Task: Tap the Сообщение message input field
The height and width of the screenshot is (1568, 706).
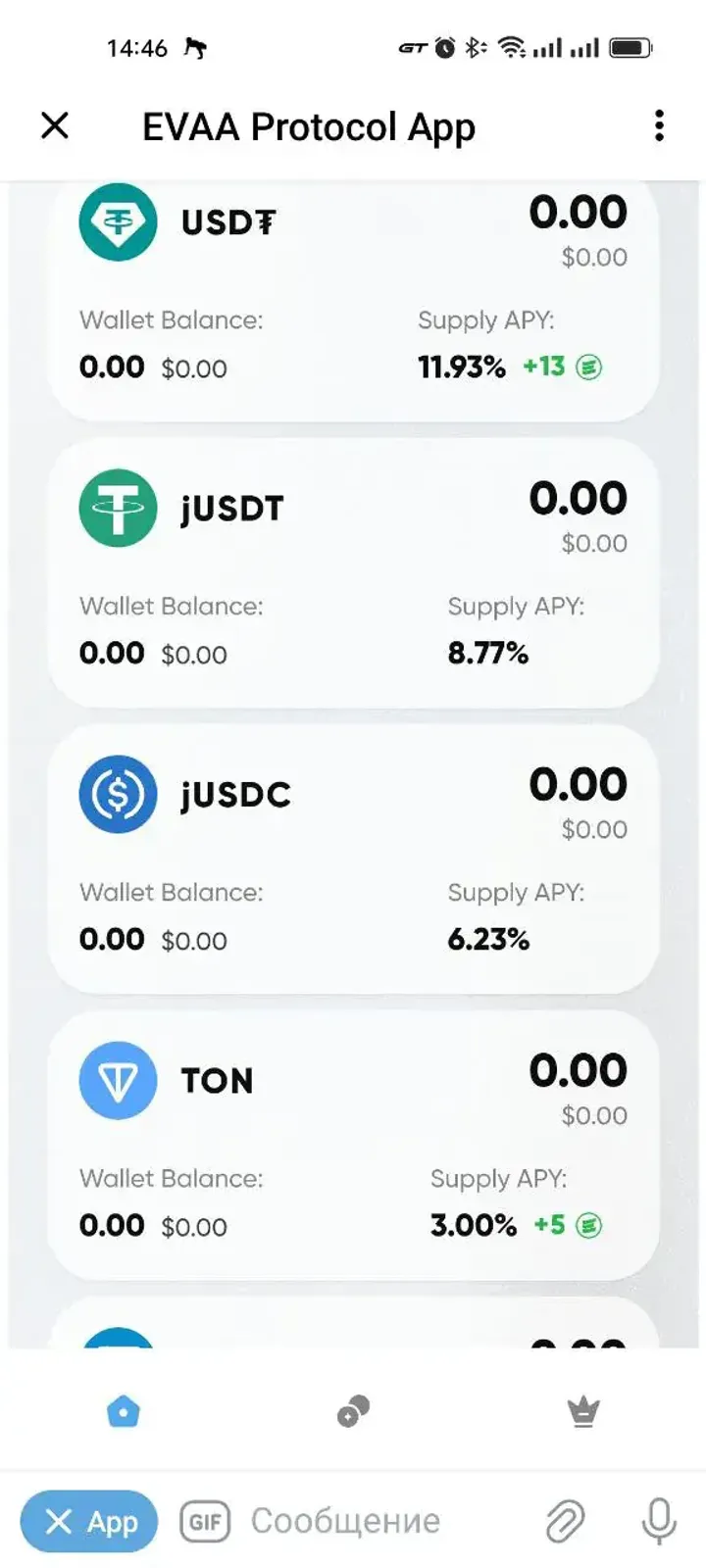Action: (343, 1521)
